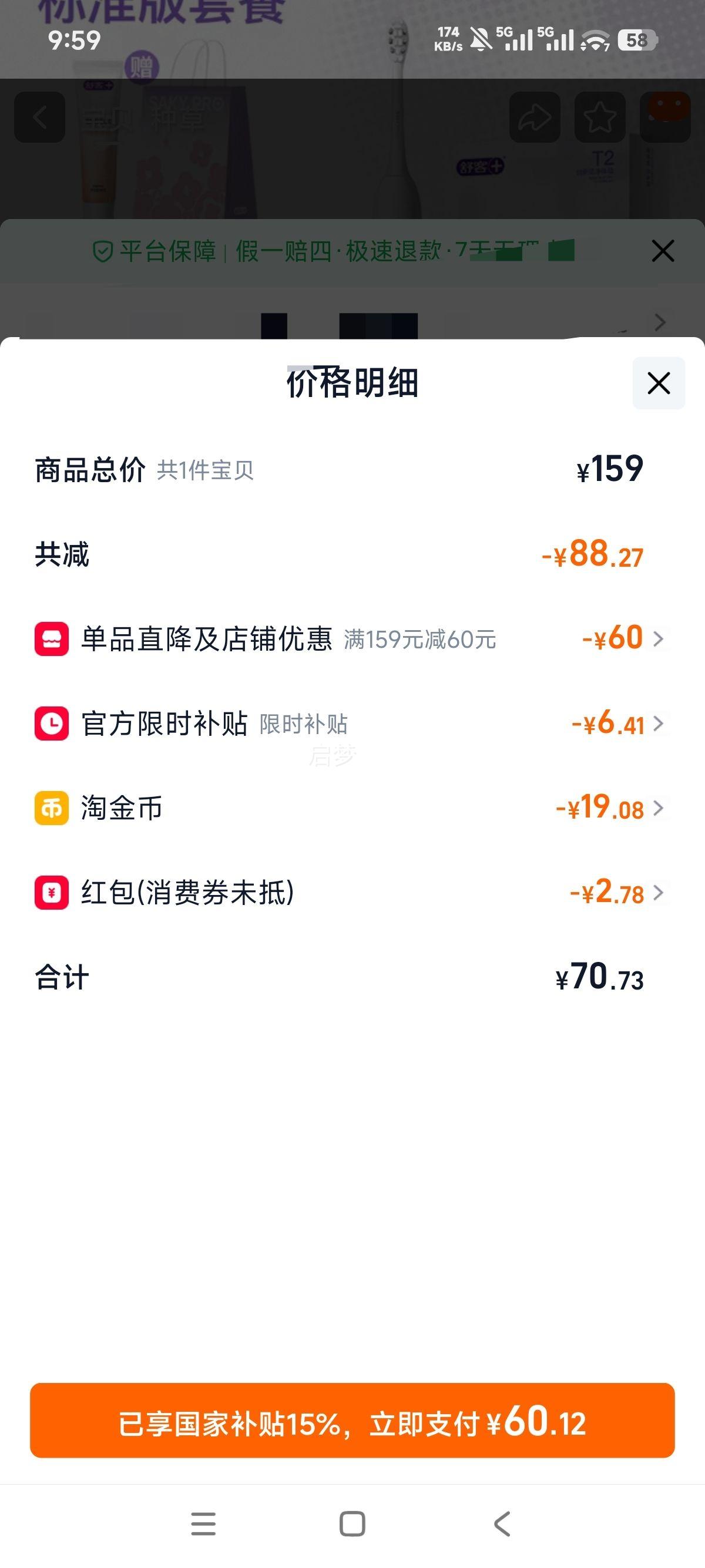
Task: Expand the 满159元减60元 discount details
Action: click(x=659, y=638)
